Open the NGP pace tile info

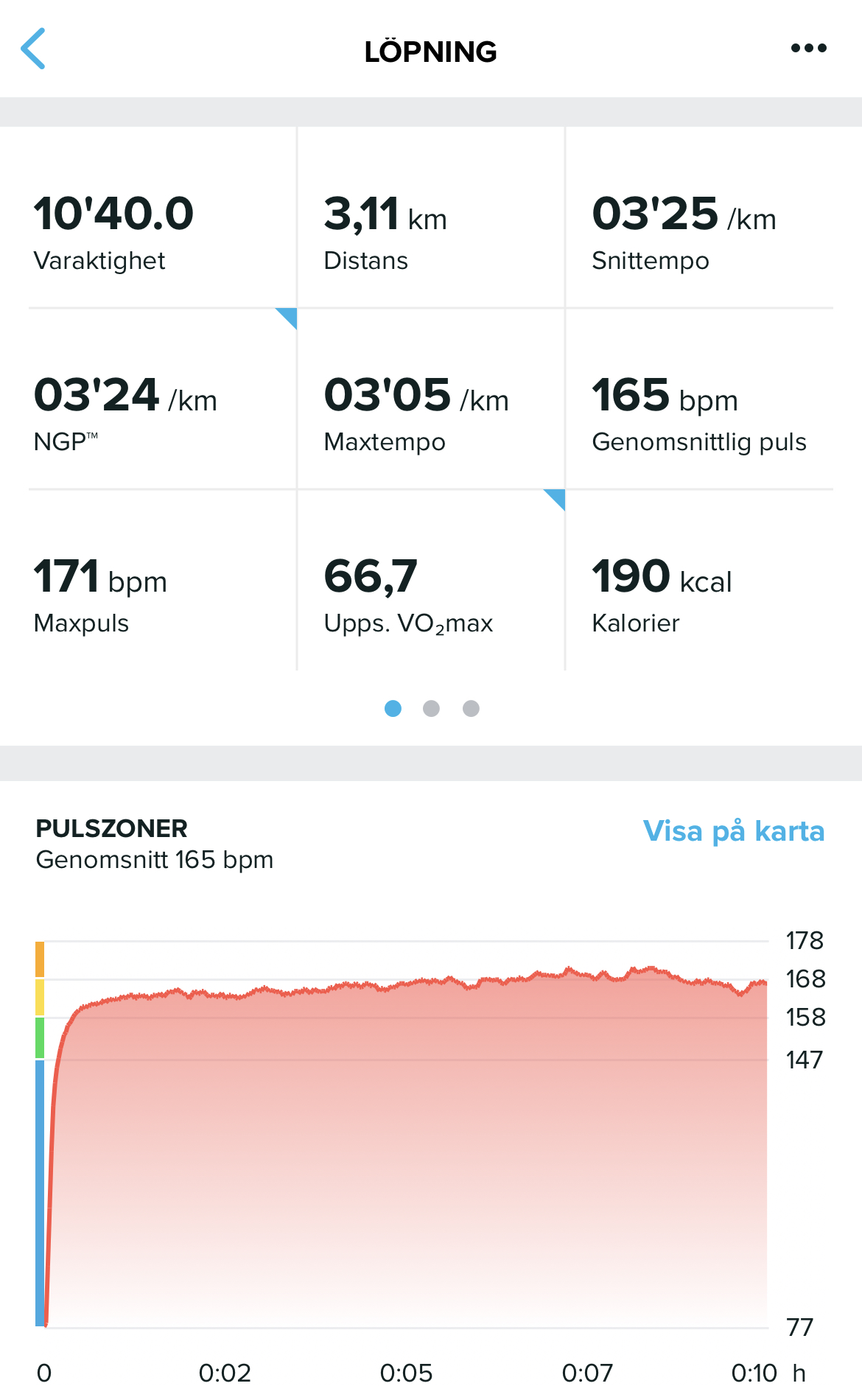[x=162, y=399]
